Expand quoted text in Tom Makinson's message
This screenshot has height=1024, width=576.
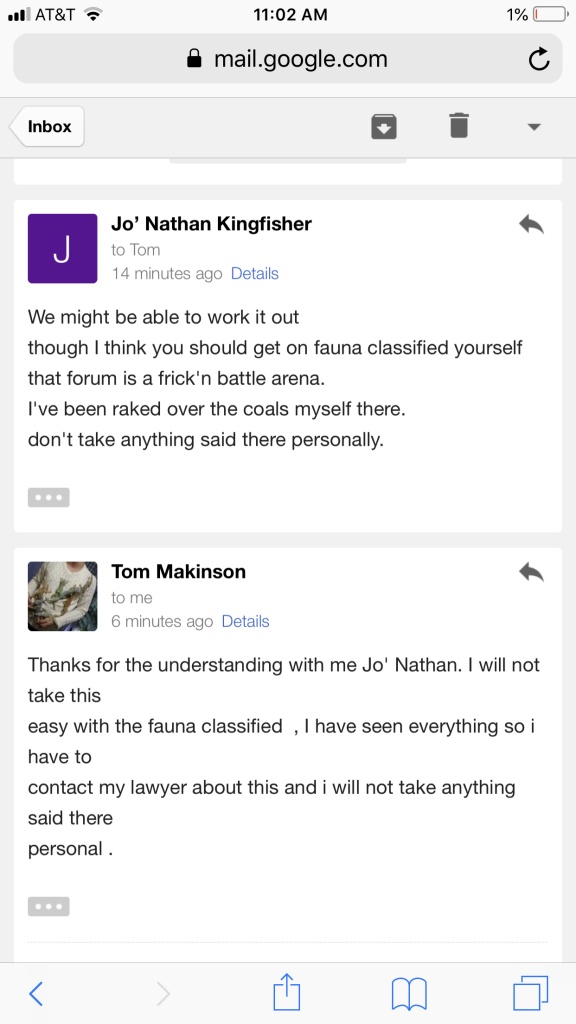tap(49, 906)
